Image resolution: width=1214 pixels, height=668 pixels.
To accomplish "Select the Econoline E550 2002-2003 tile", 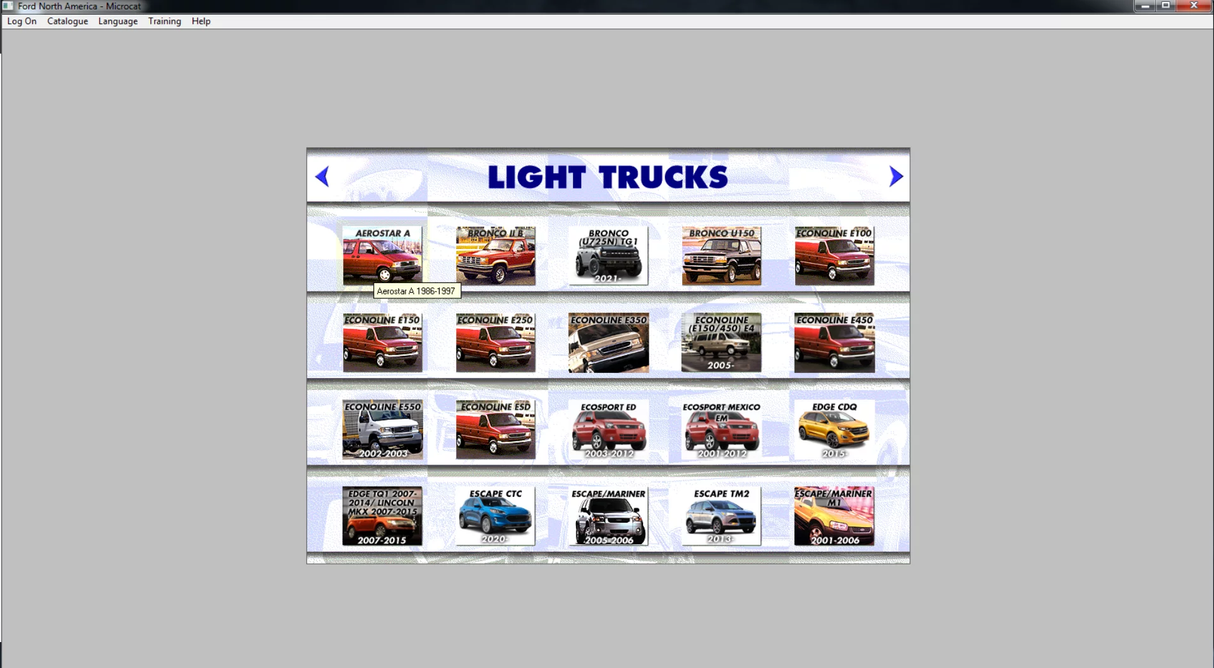I will coord(382,429).
